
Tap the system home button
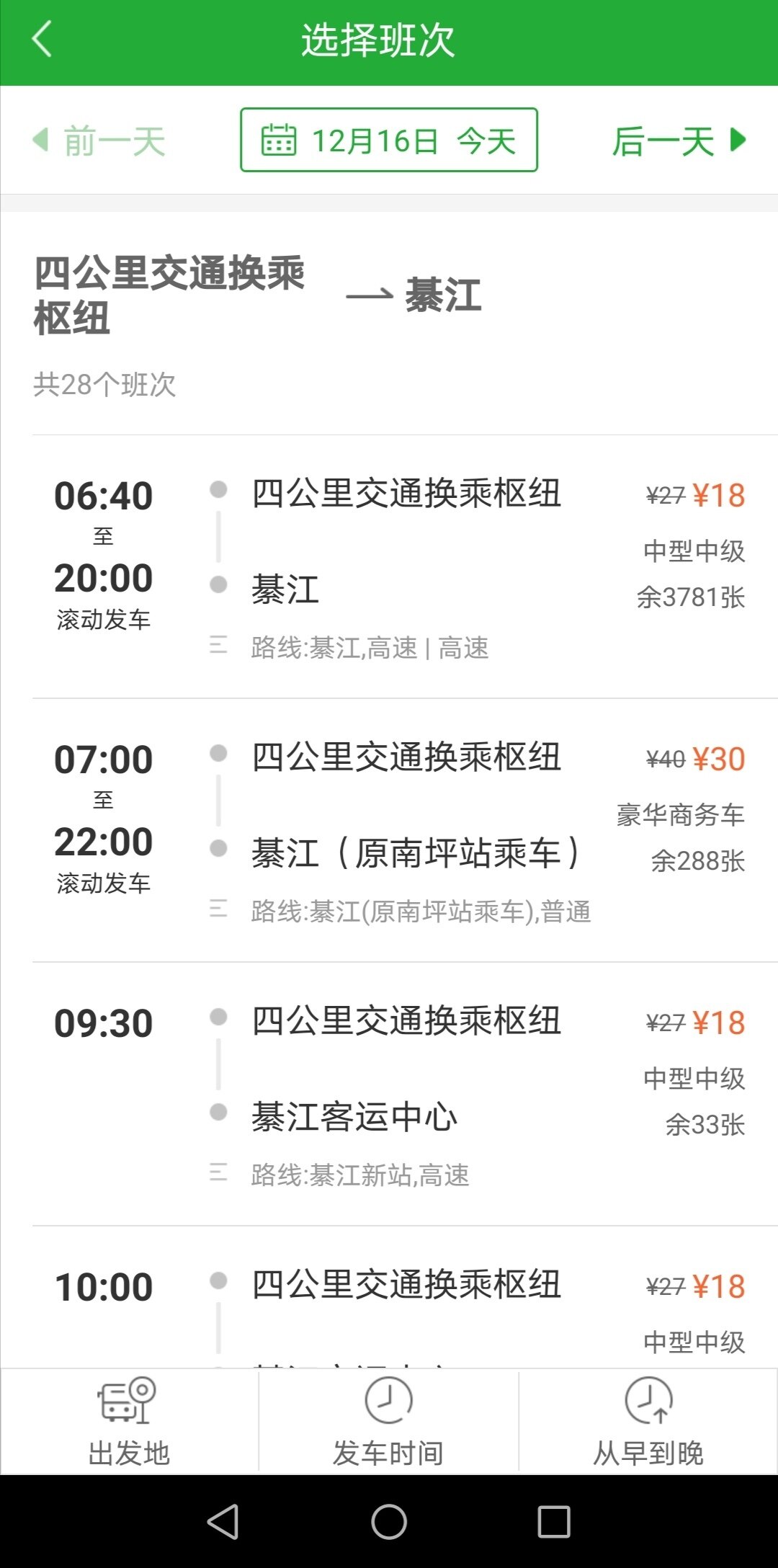tap(389, 1522)
